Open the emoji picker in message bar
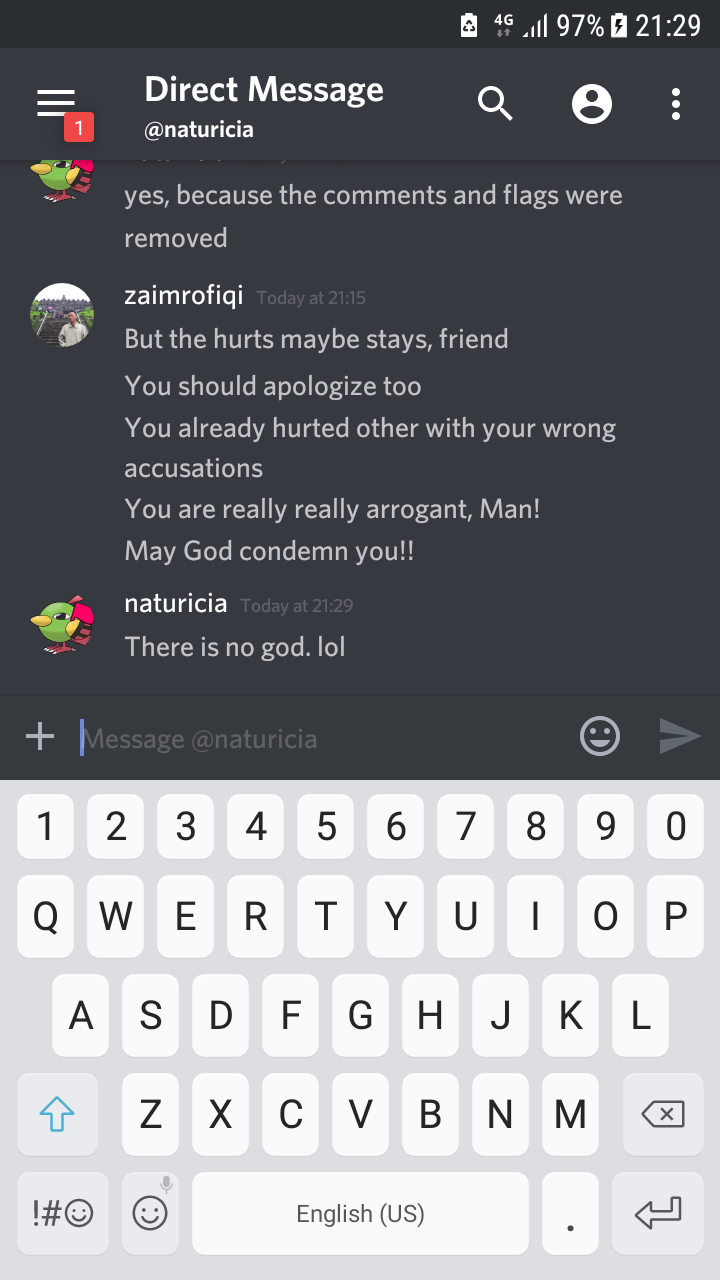 pyautogui.click(x=600, y=738)
